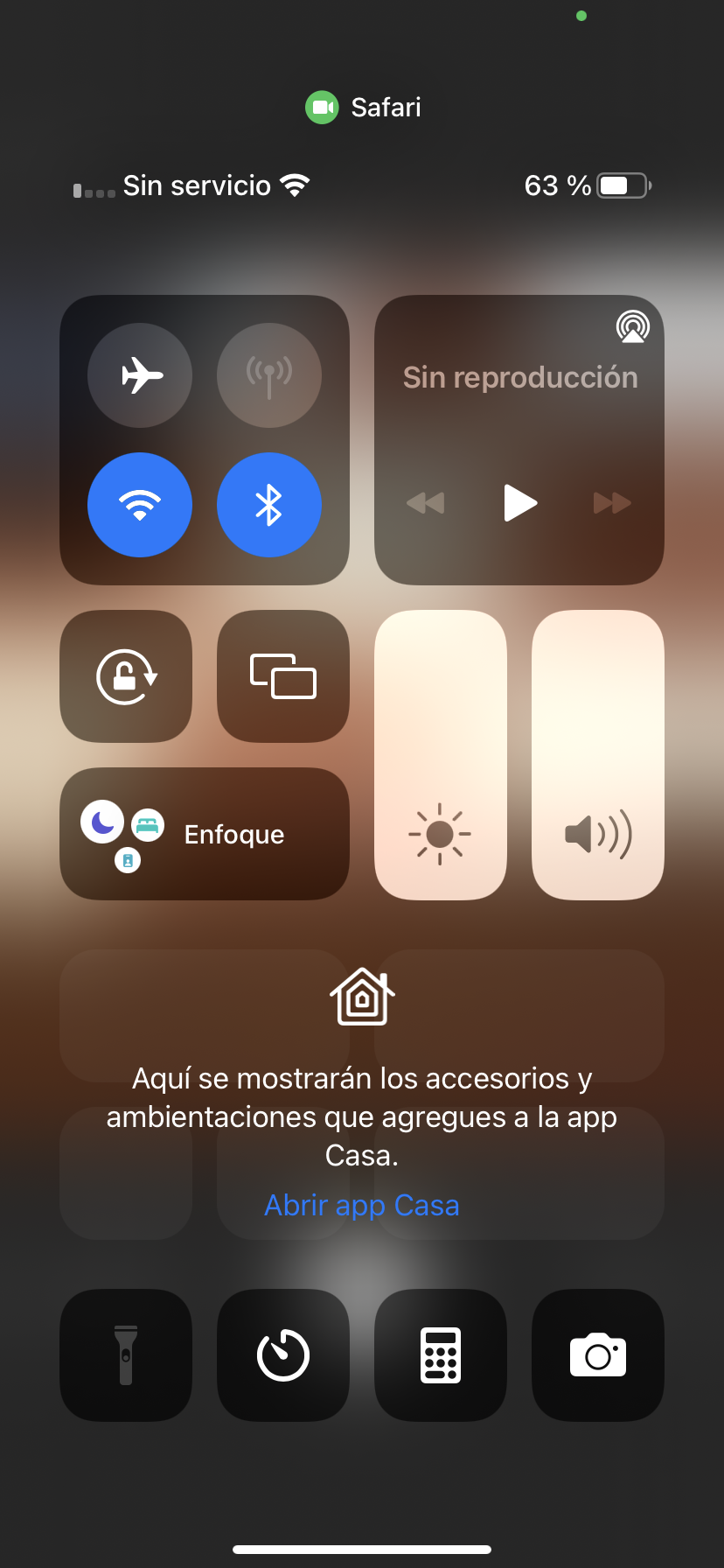Open screen mirroring
This screenshot has height=1568, width=724.
[x=283, y=676]
